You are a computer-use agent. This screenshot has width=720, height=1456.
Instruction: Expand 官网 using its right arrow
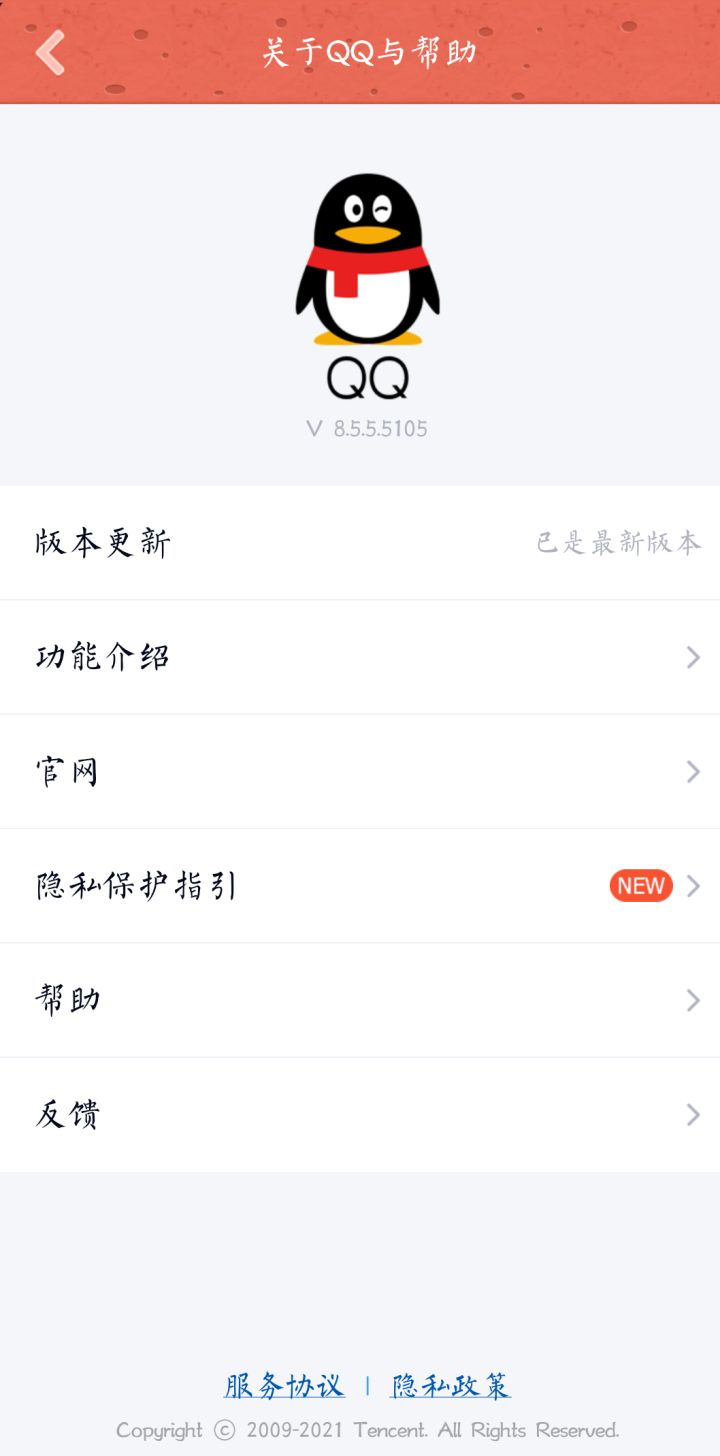[692, 771]
